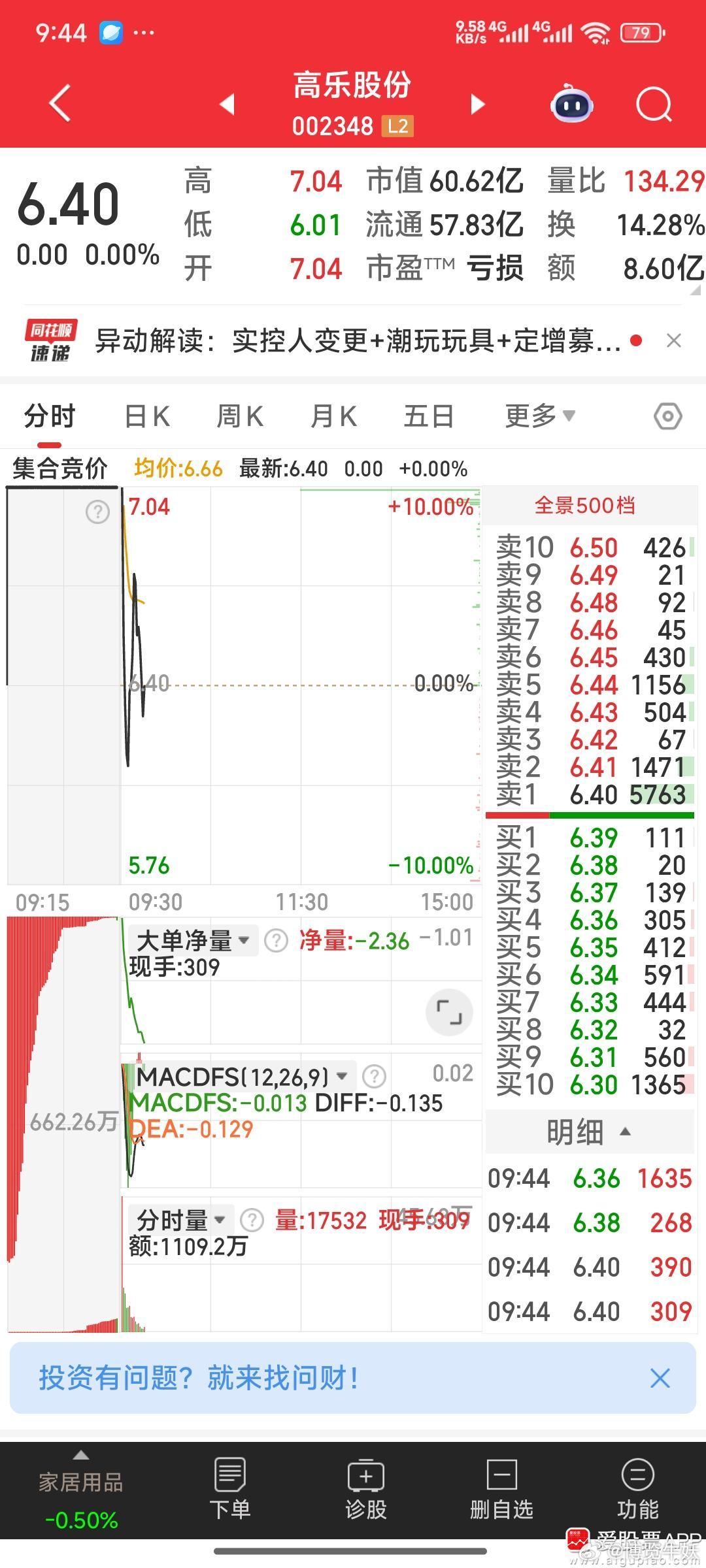The height and width of the screenshot is (1568, 706).
Task: Open chart settings via gear icon
Action: pyautogui.click(x=668, y=415)
